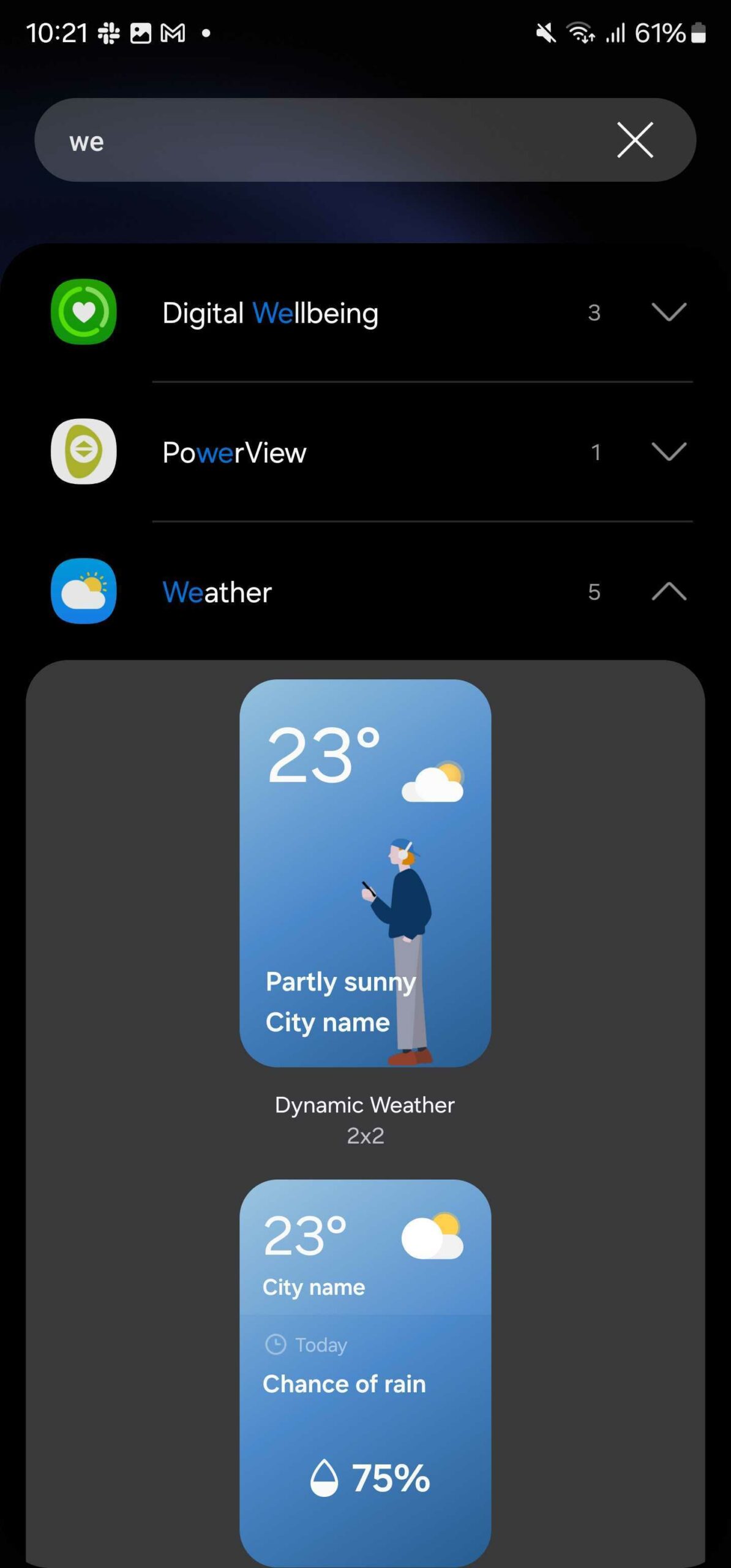The height and width of the screenshot is (1568, 731).
Task: Collapse the Weather widgets section
Action: (x=669, y=592)
